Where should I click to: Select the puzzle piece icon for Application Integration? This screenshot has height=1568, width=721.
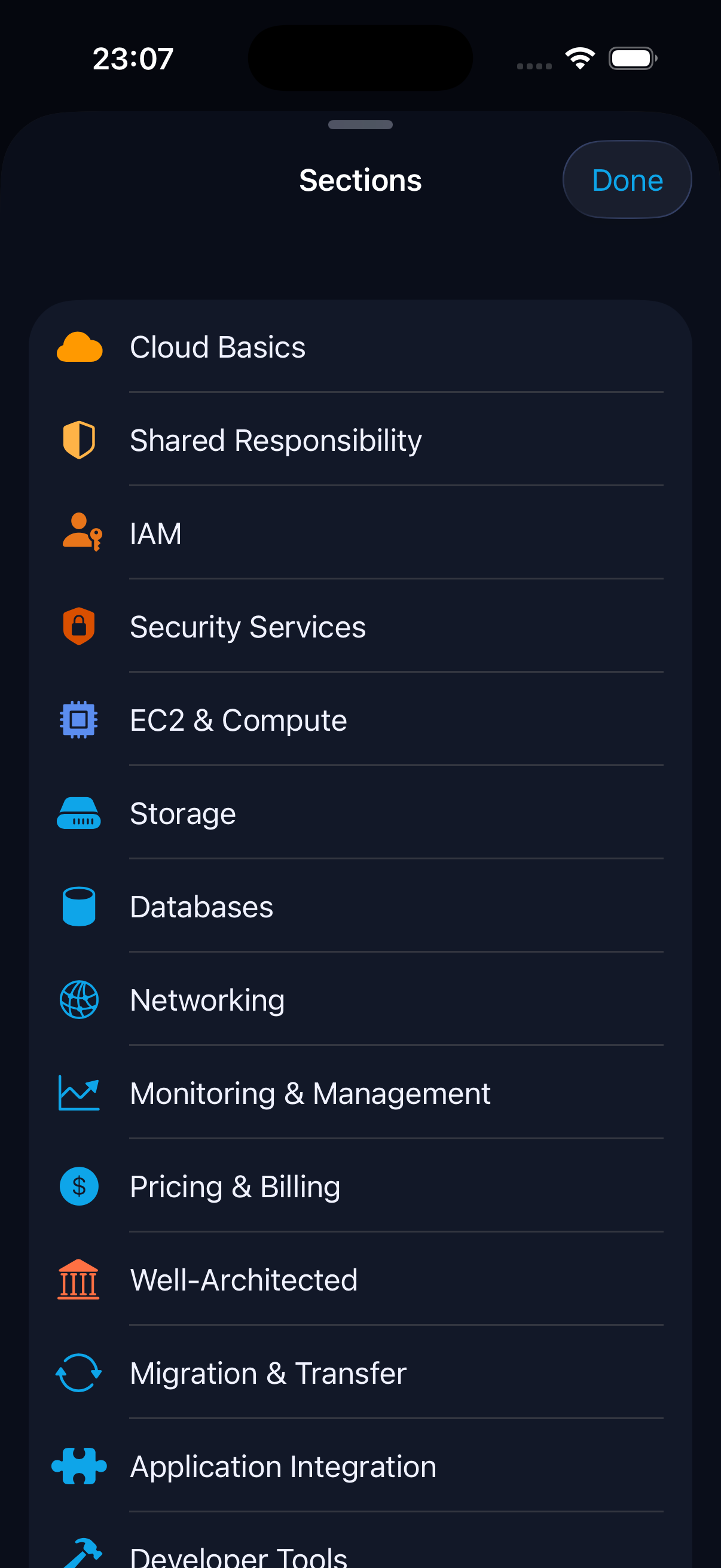[x=79, y=1465]
